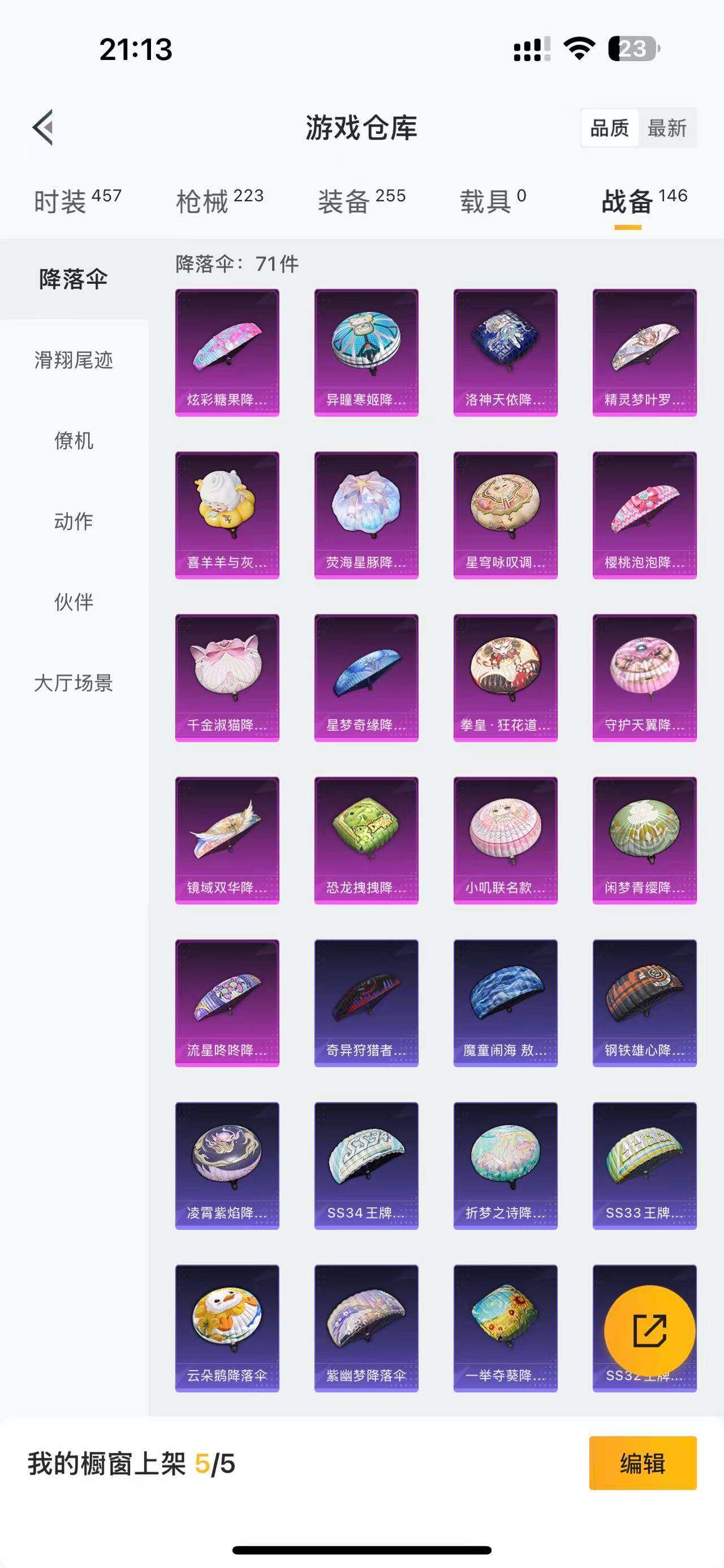Select the 异瞳寒姬 parachute skin

(365, 352)
